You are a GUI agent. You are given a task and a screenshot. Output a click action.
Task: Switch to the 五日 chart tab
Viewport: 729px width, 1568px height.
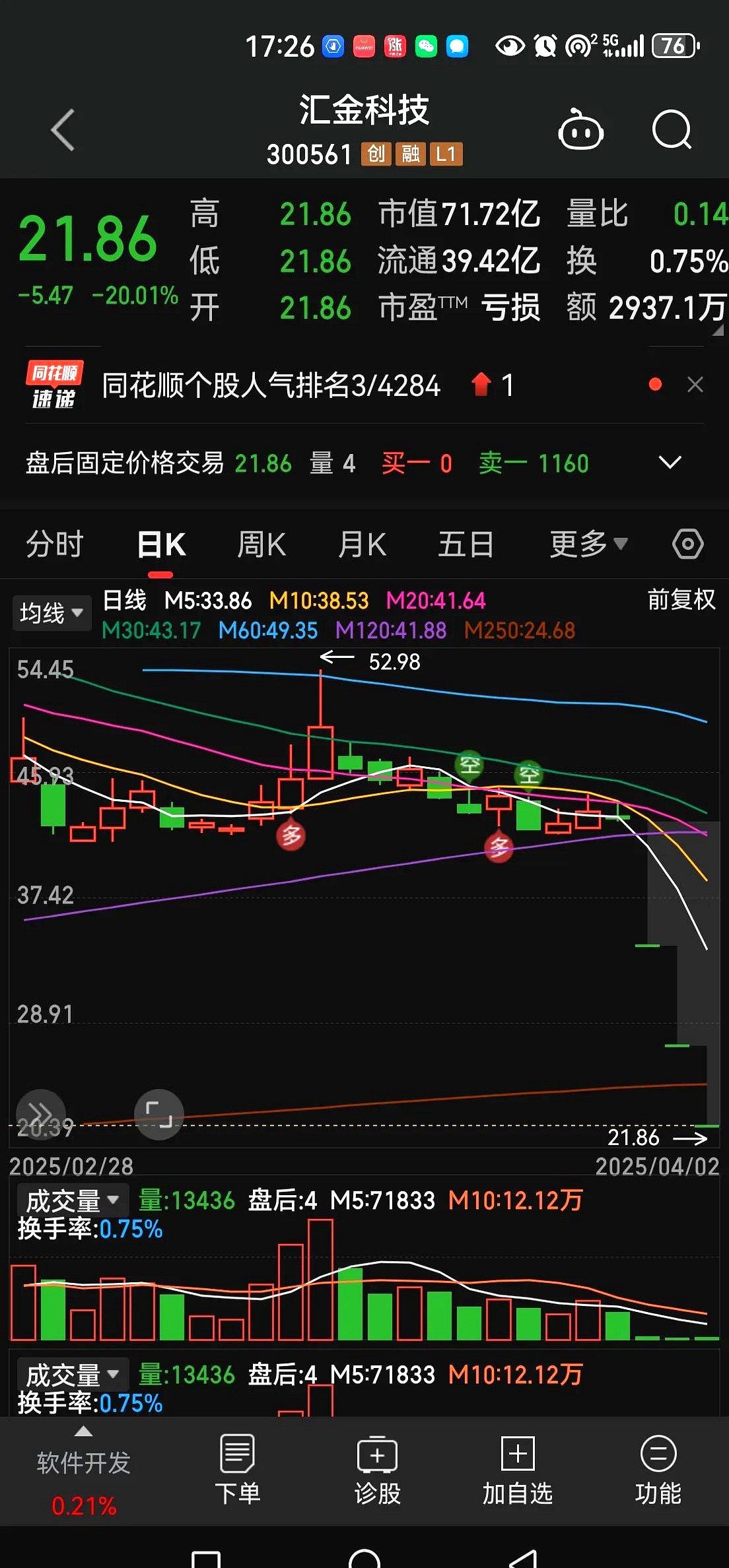(x=466, y=545)
